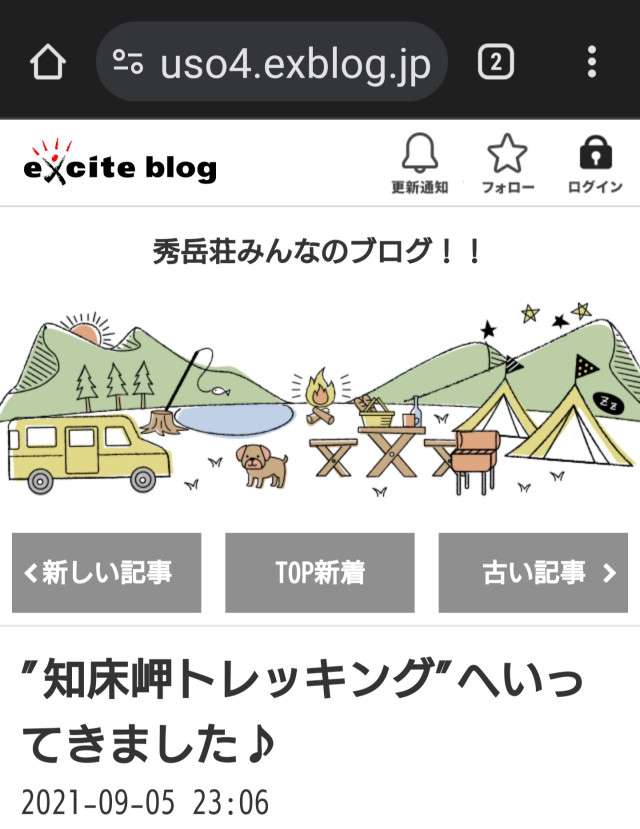Image resolution: width=640 pixels, height=829 pixels.
Task: Open the ログイン login page
Action: coord(595,165)
